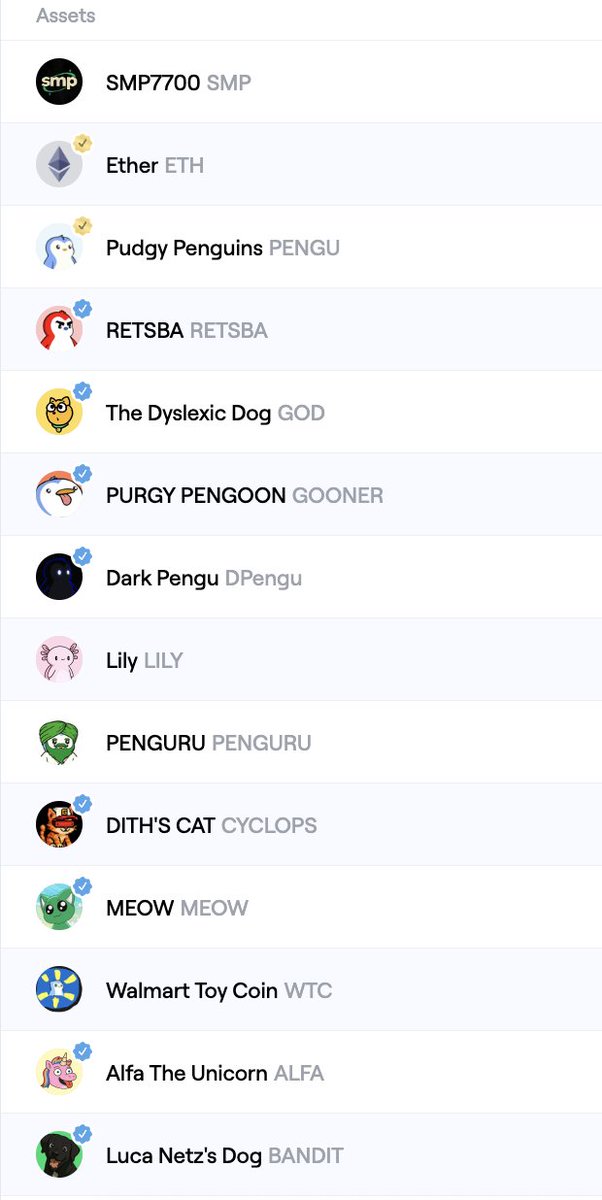Select DITH'S CAT CYCLOPS asset

211,826
